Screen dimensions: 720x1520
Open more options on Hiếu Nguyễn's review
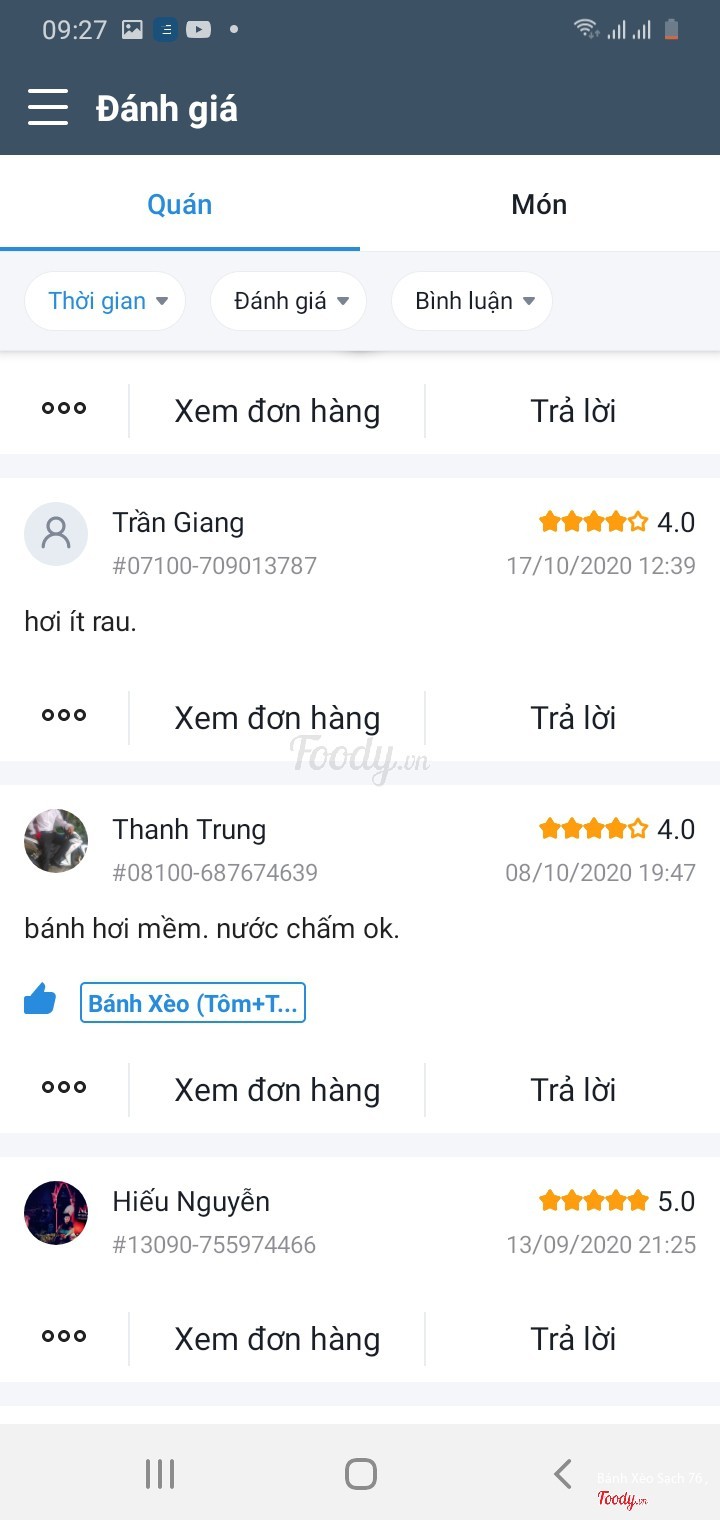tap(64, 1337)
